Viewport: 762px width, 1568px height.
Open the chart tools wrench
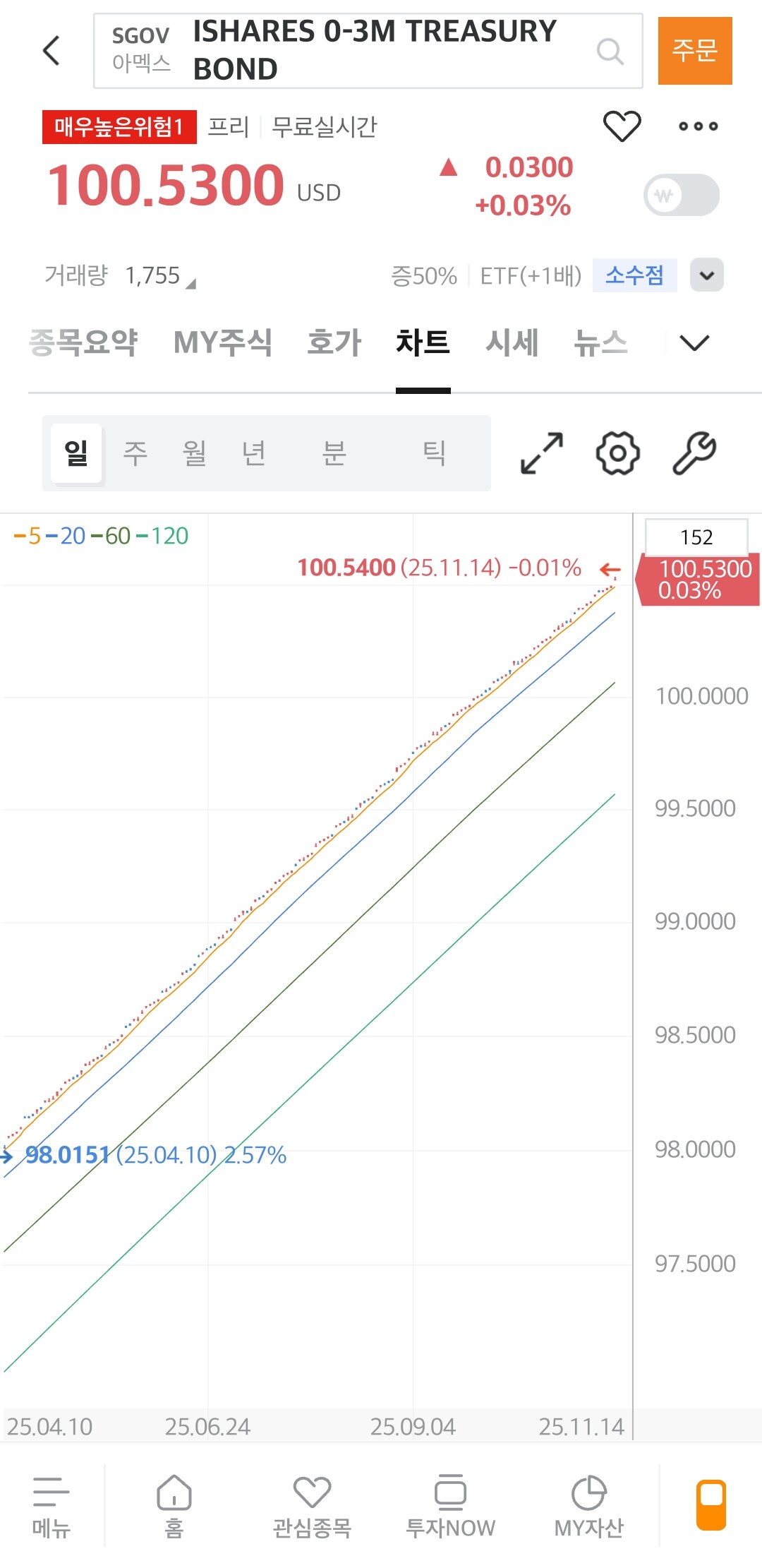point(694,453)
